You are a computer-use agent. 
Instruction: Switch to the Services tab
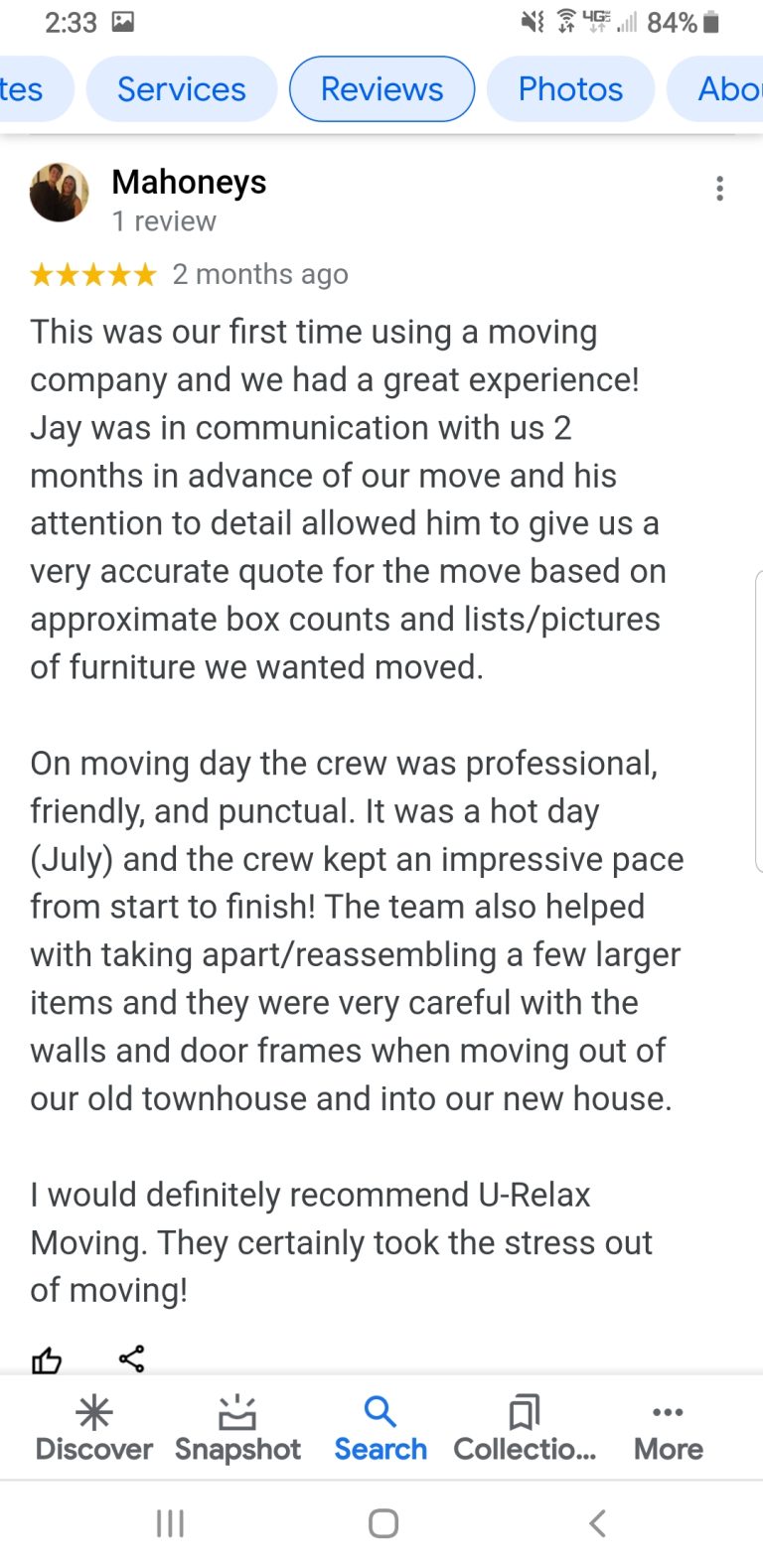click(x=181, y=89)
